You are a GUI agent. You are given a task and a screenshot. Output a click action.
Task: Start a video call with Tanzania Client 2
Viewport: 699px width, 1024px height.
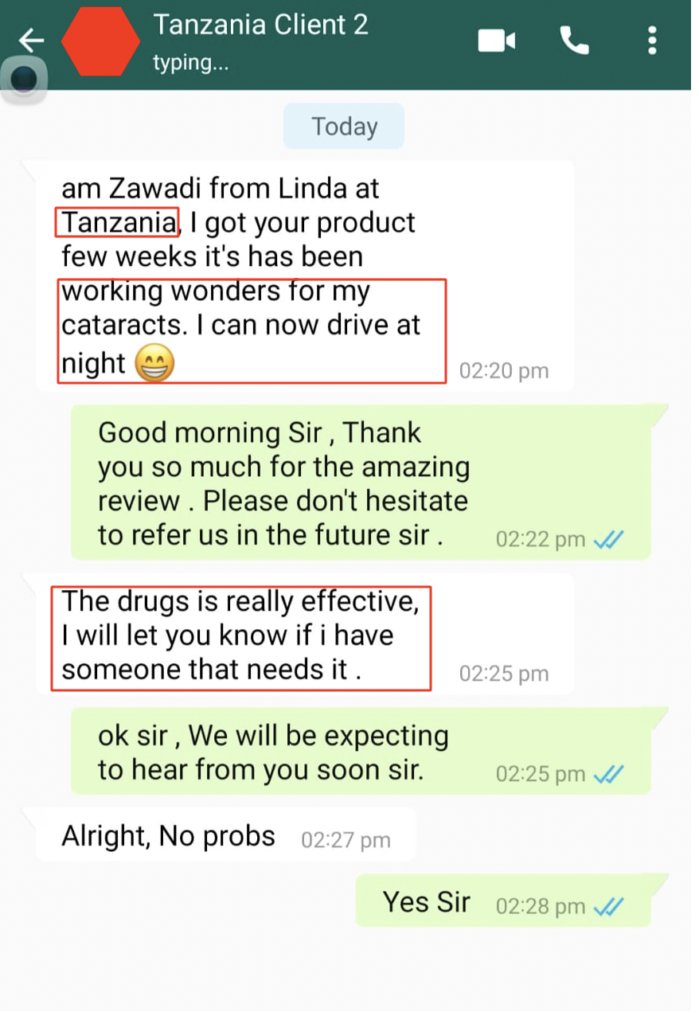coord(496,40)
